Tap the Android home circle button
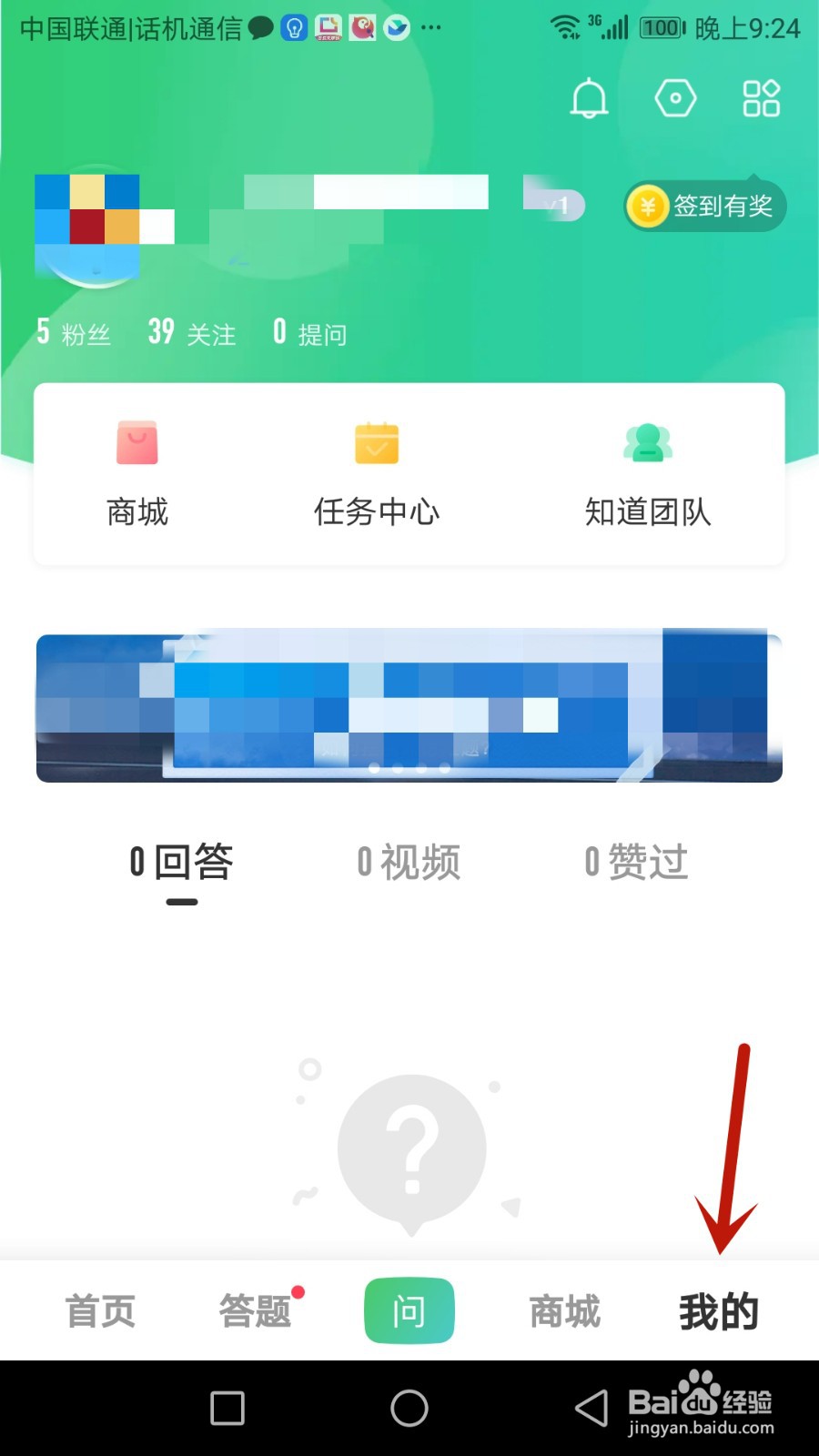819x1456 pixels. (x=409, y=1407)
